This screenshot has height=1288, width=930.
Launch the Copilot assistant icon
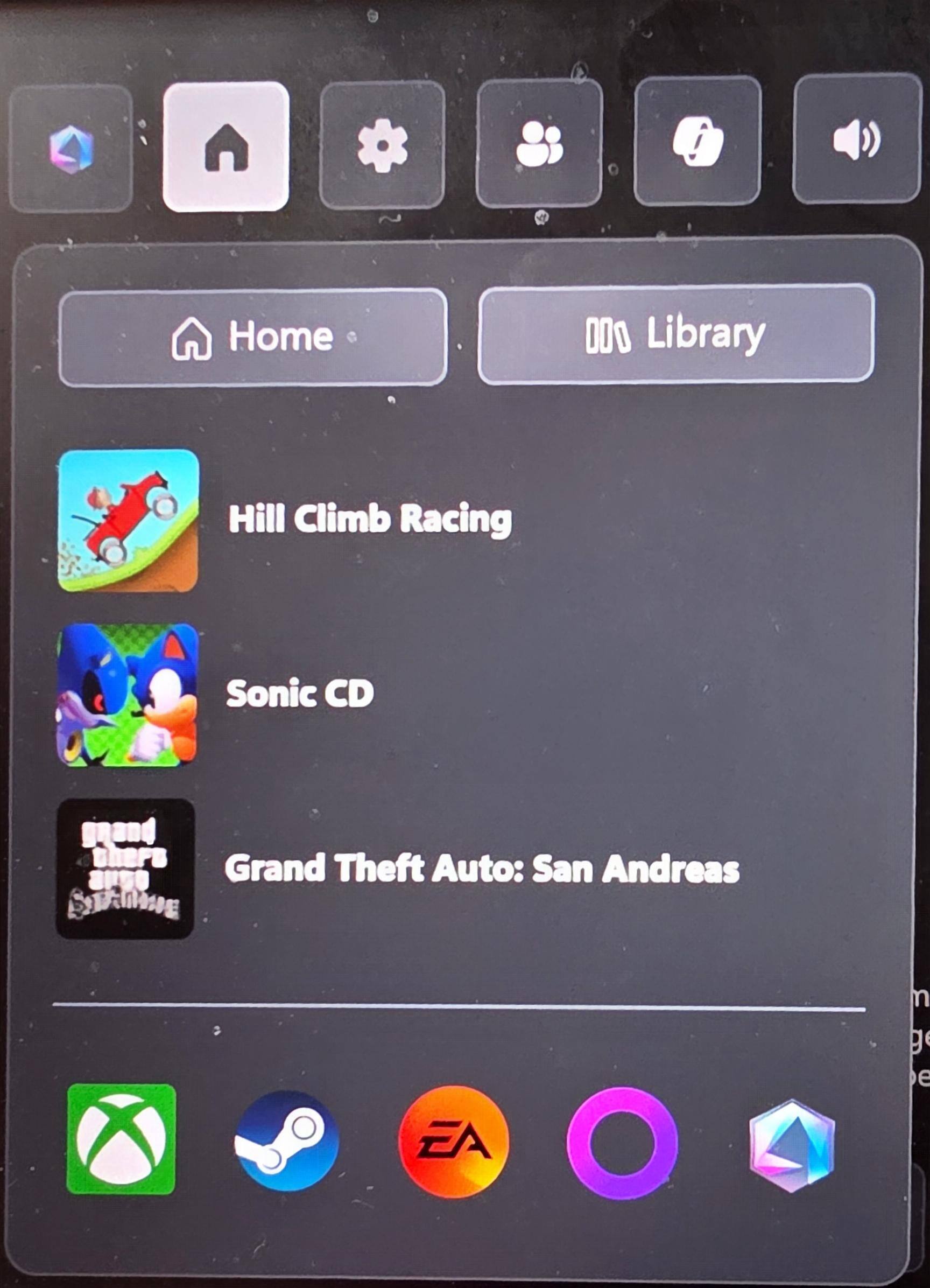click(x=697, y=141)
